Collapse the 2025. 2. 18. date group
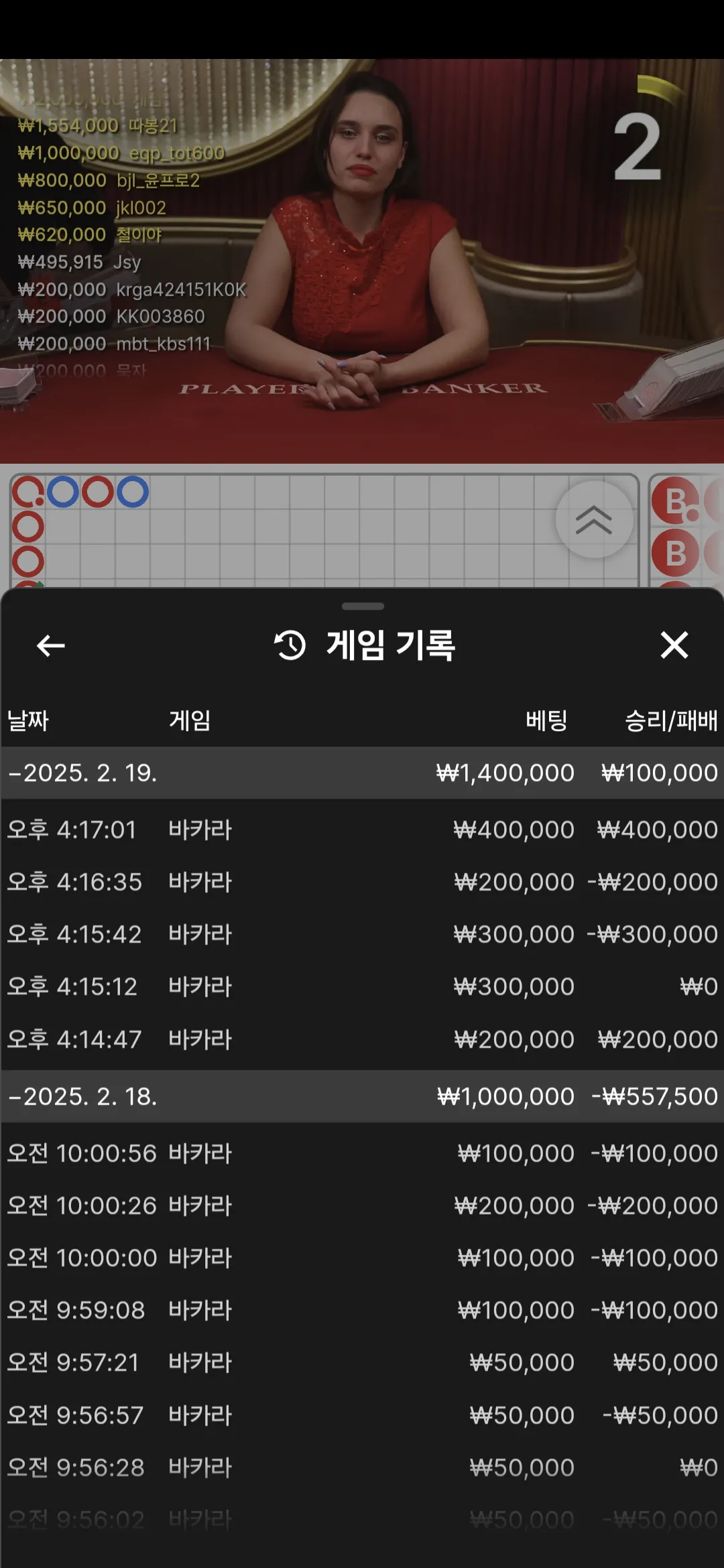 362,1096
